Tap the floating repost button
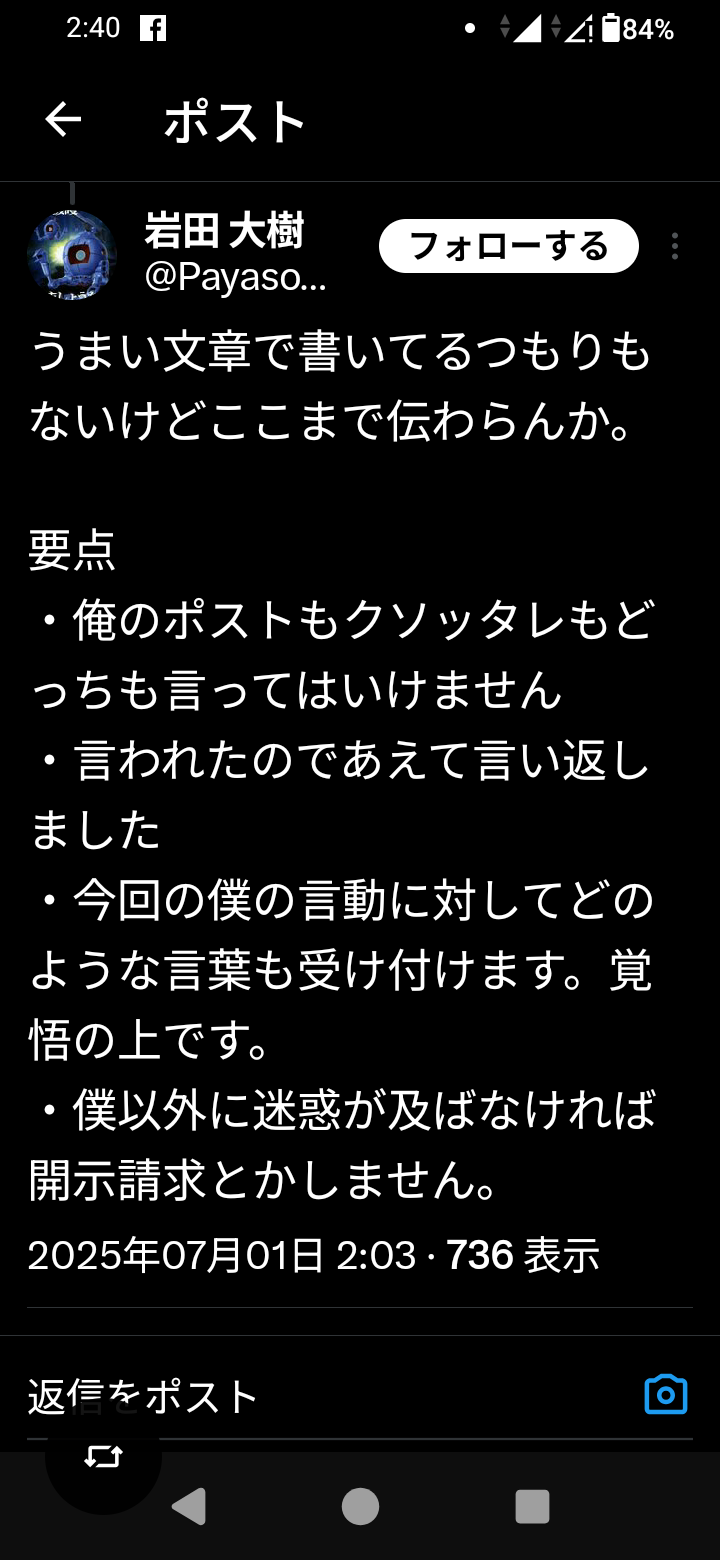The height and width of the screenshot is (1560, 720). coord(103,1457)
